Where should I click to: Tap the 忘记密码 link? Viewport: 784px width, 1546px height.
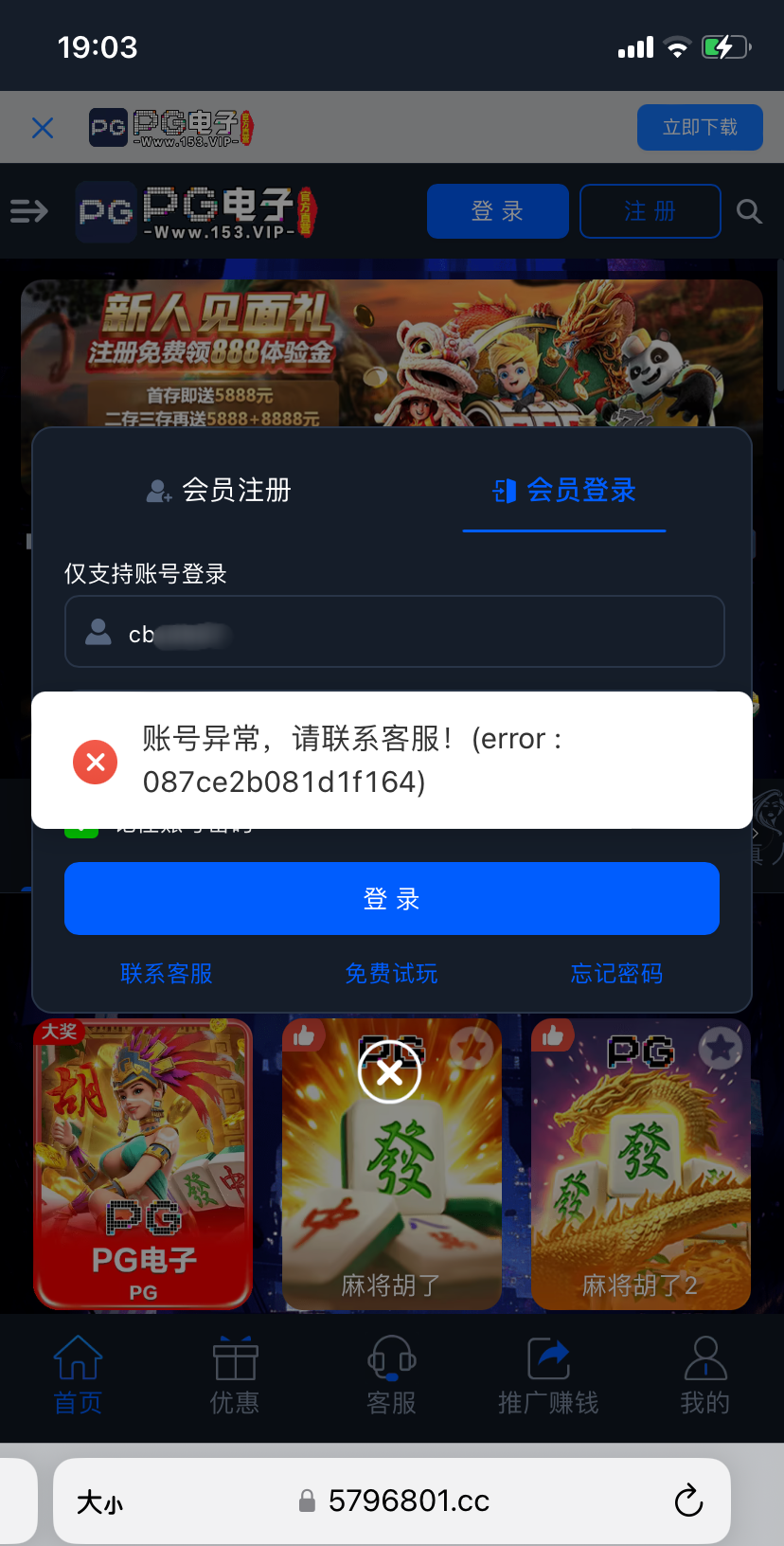(x=616, y=974)
